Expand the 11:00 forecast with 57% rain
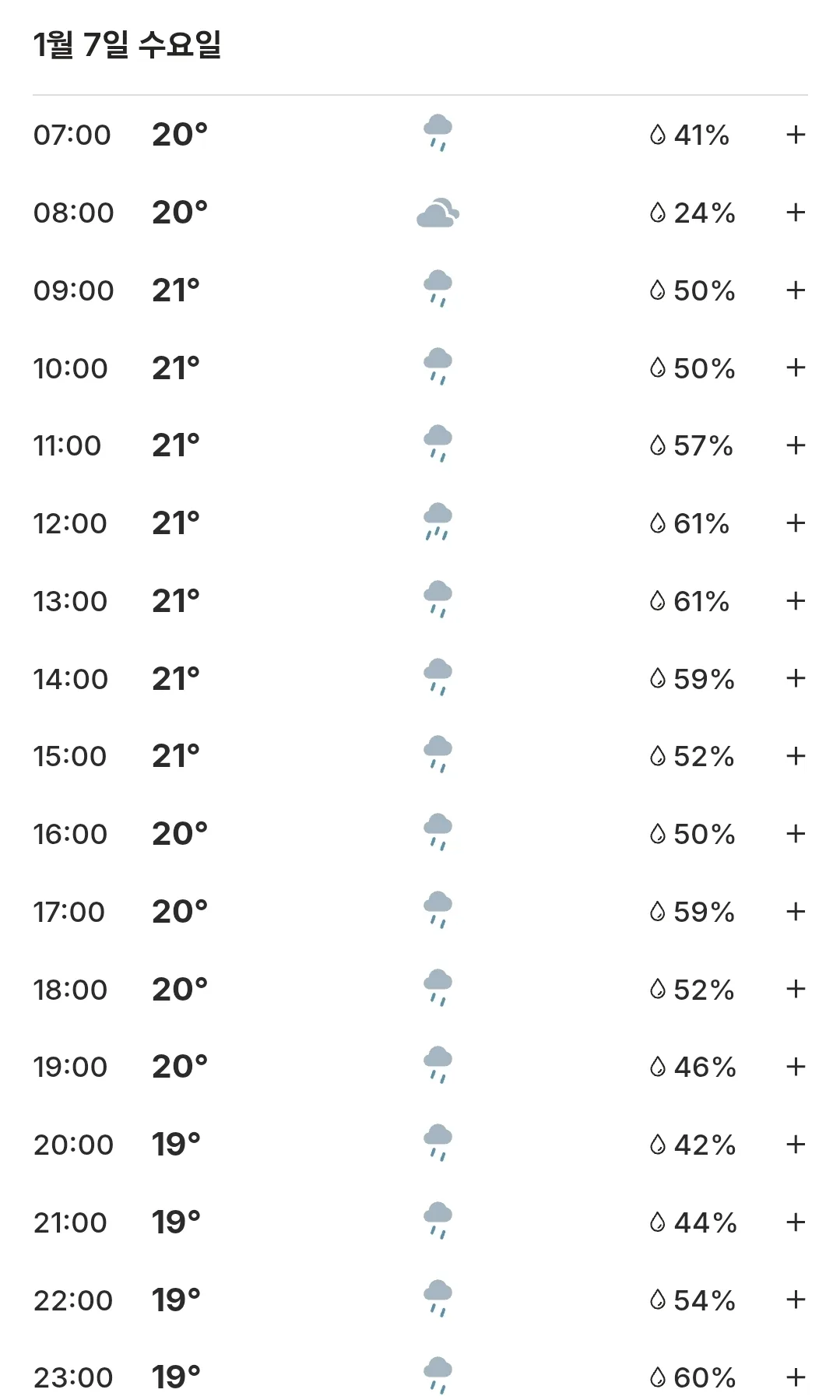Screen dimensions: 840x1400 pos(795,445)
